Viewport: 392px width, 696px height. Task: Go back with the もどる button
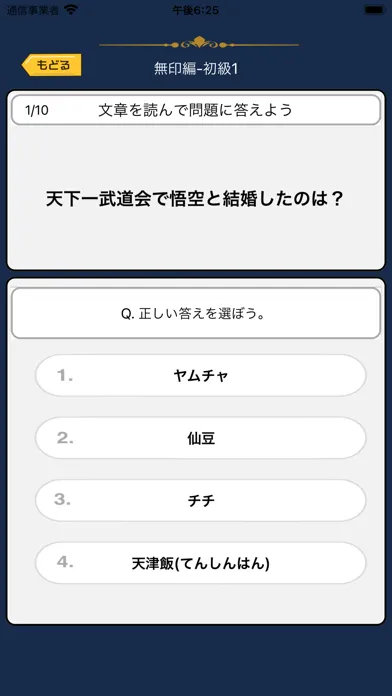click(51, 65)
